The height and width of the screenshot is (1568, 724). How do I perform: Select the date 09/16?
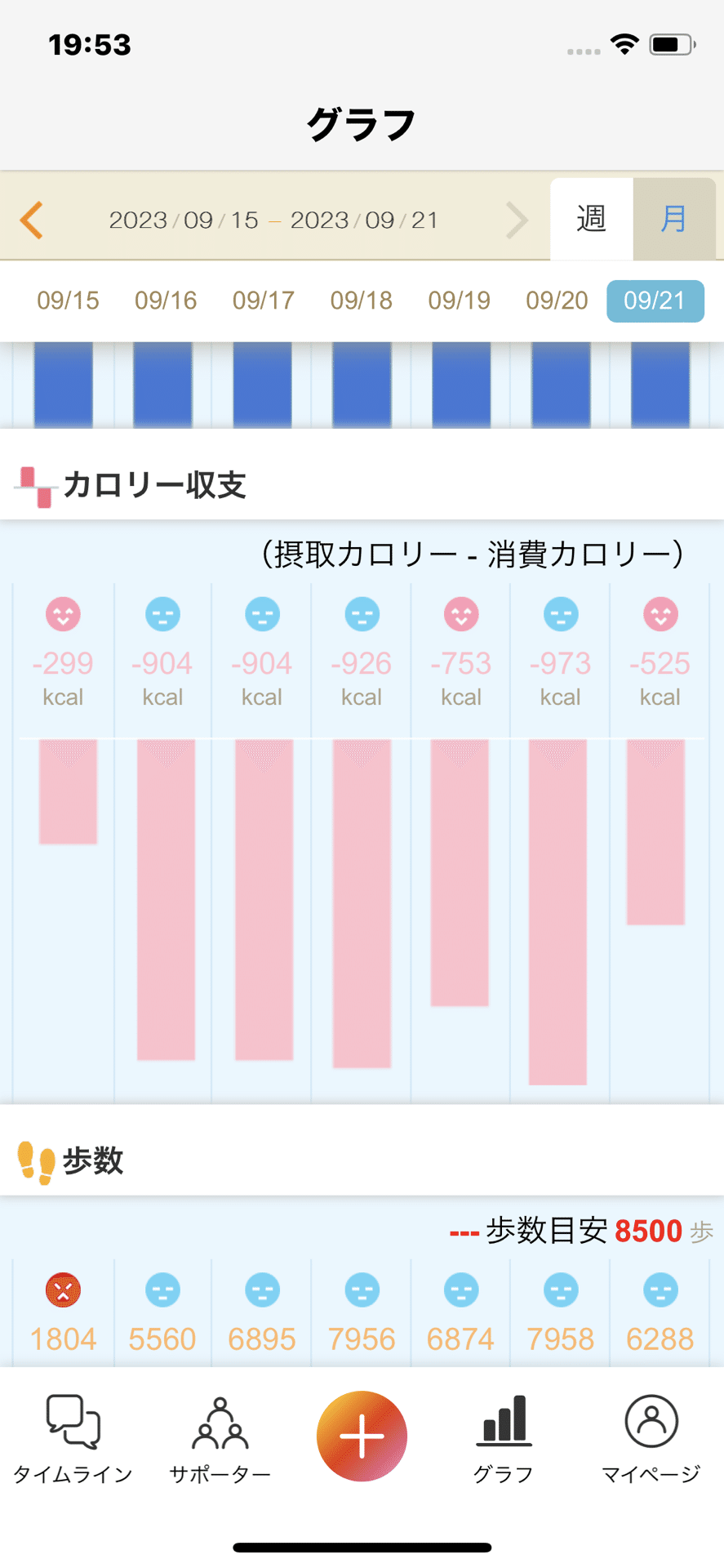coord(166,301)
